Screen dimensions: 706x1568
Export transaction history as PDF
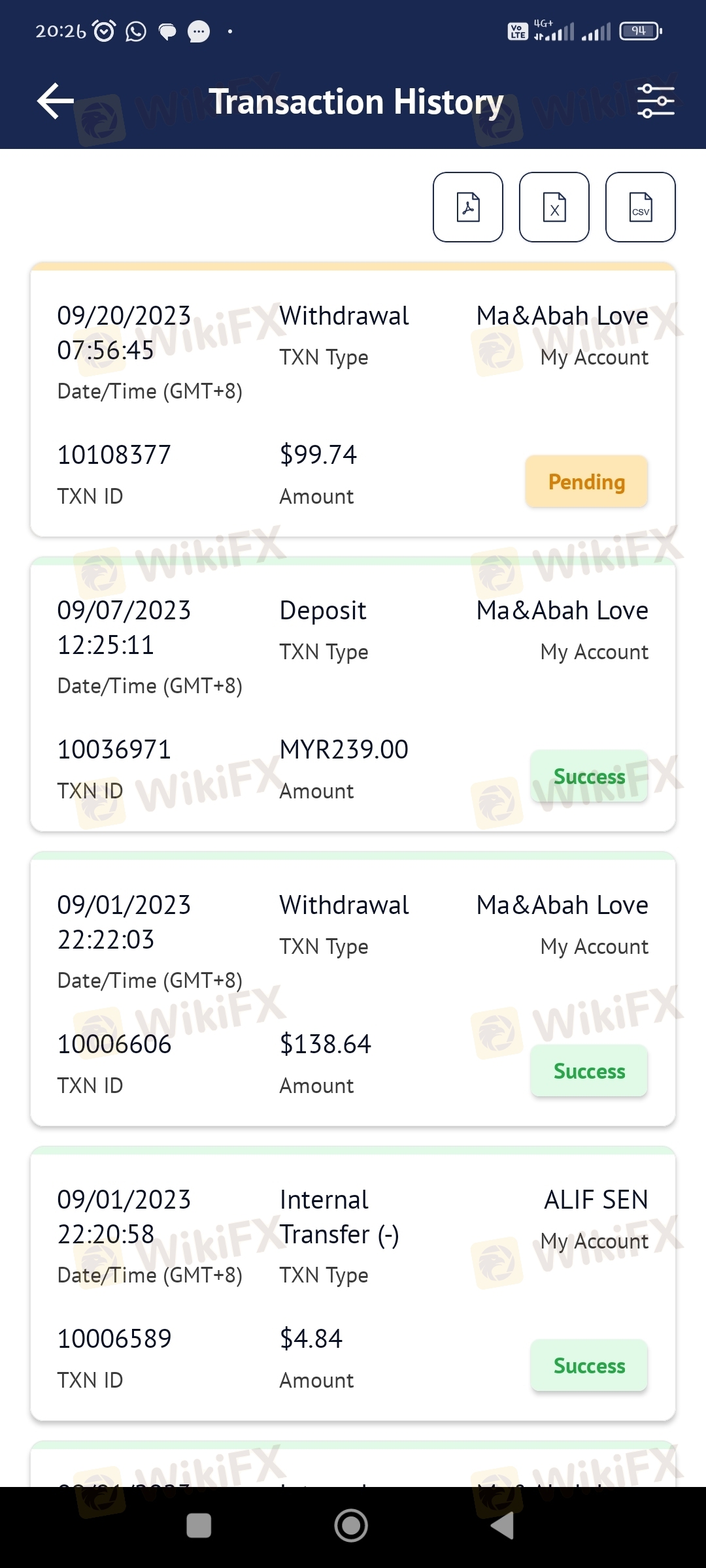click(468, 207)
